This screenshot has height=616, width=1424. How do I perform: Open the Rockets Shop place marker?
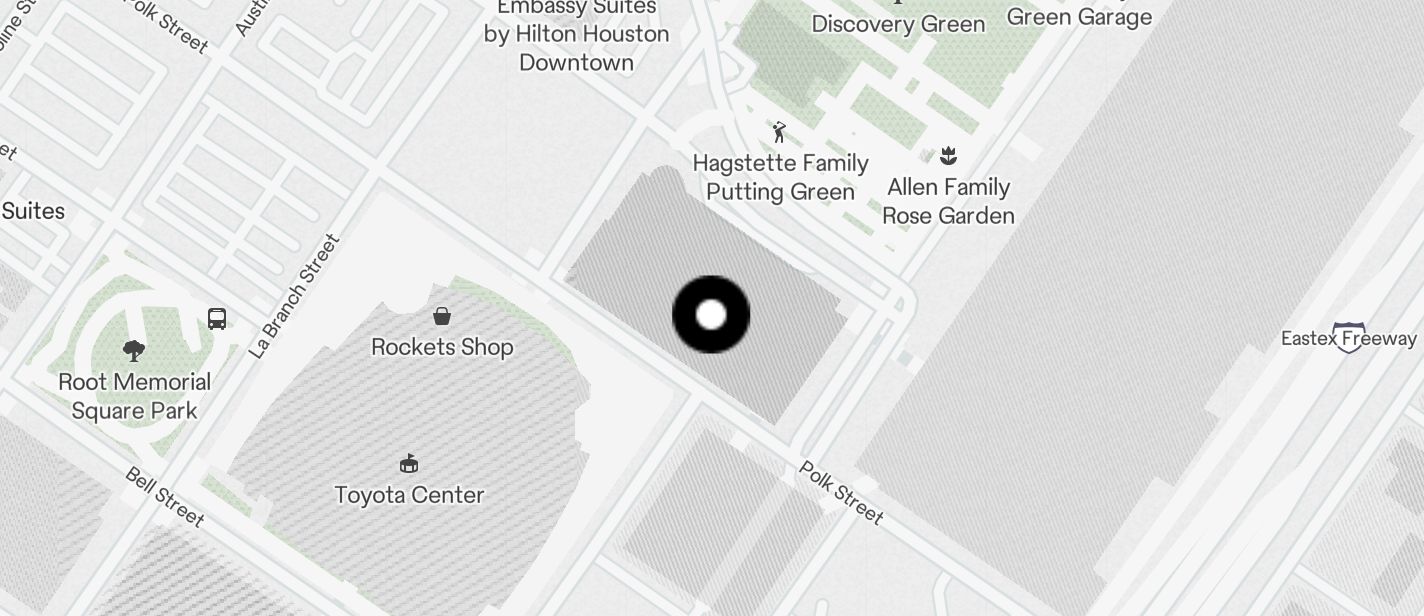(x=442, y=317)
